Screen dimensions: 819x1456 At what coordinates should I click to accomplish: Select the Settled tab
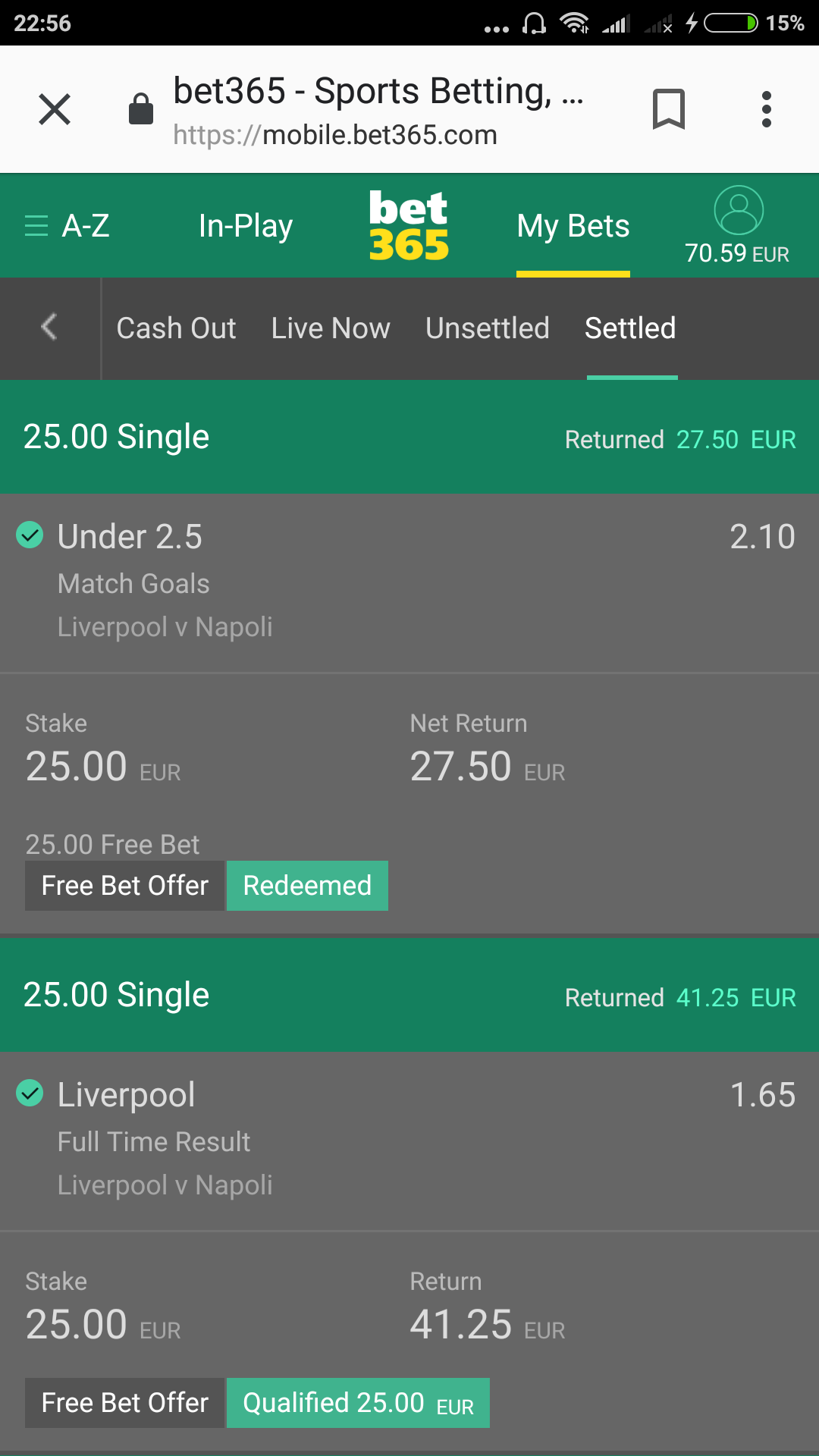point(630,328)
